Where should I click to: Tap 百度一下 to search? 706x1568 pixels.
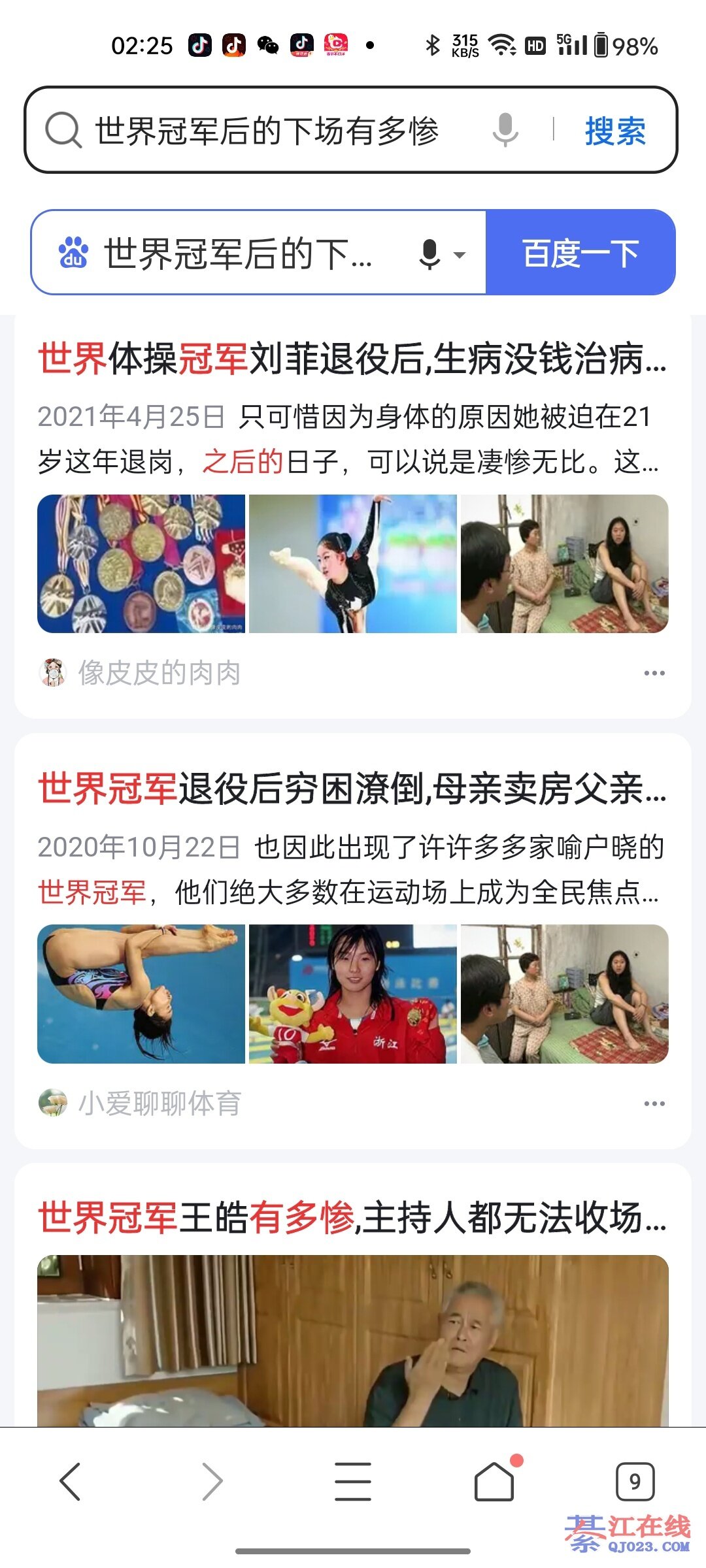coord(580,253)
